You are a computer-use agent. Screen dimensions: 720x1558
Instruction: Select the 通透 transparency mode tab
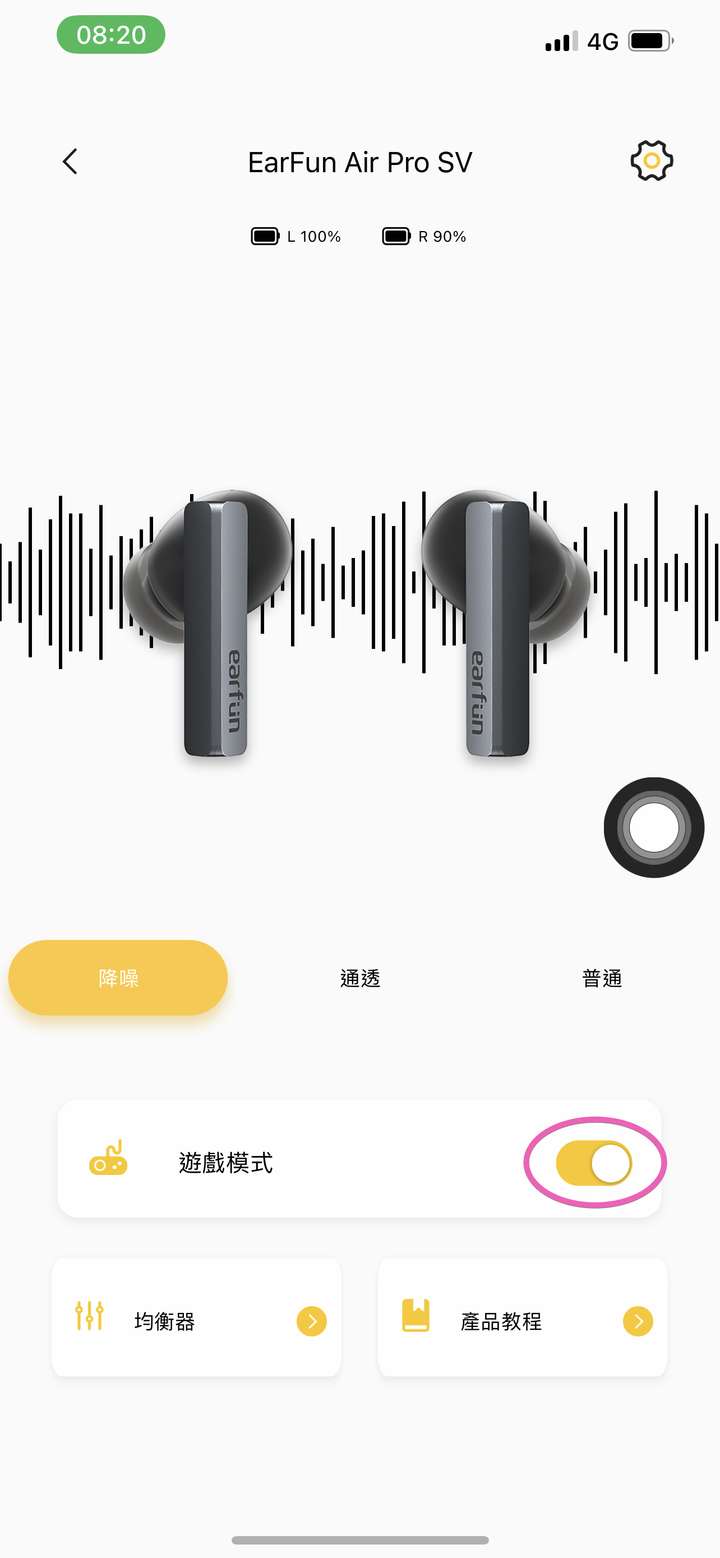(x=360, y=978)
